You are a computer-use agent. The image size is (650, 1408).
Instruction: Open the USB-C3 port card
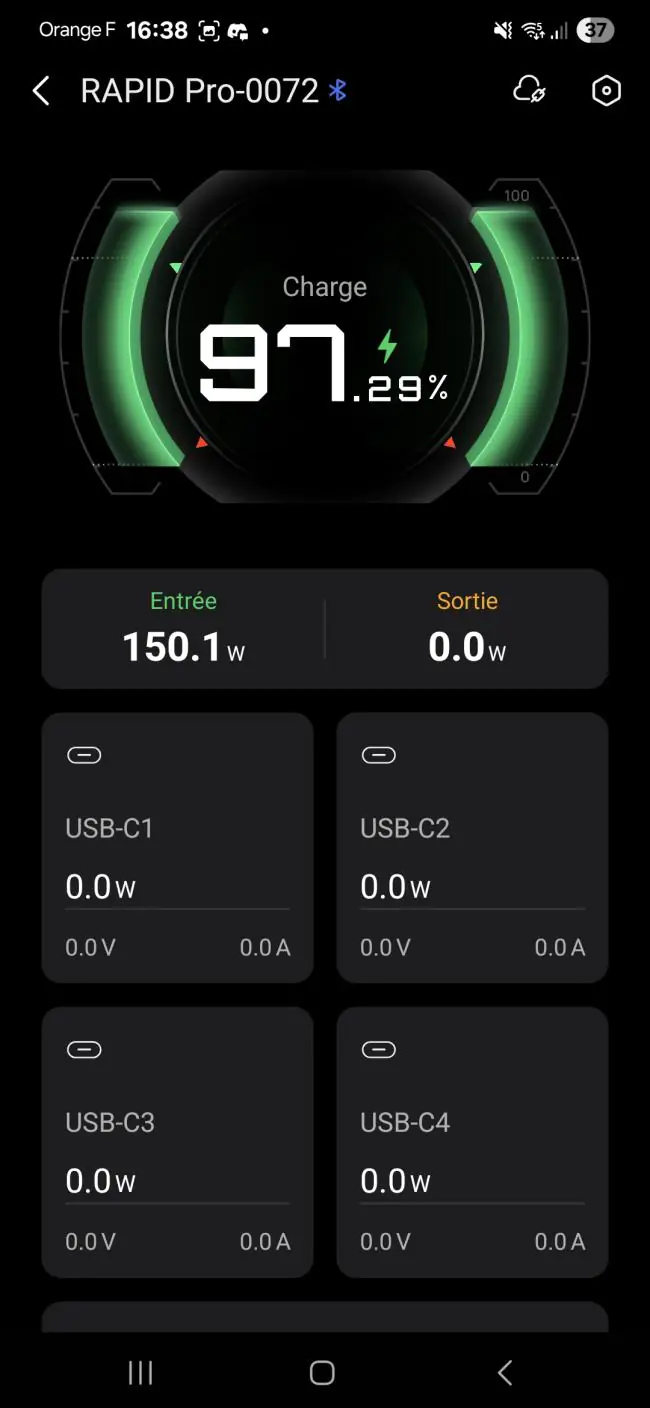[x=177, y=1142]
